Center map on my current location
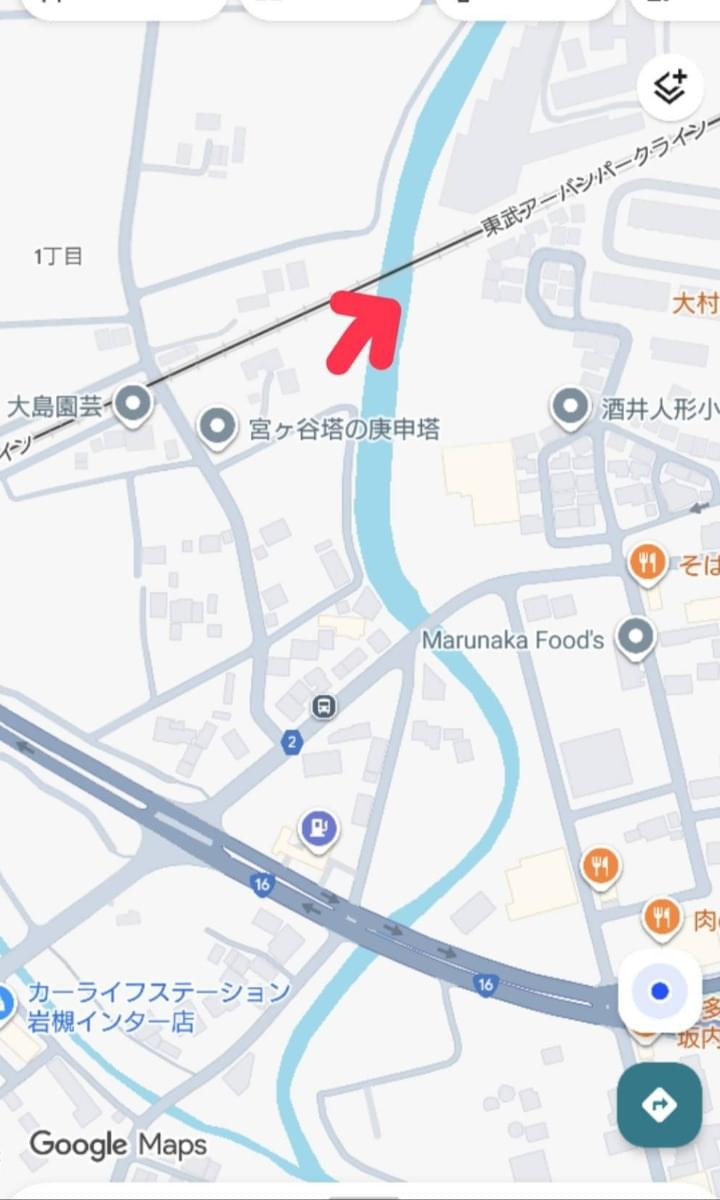Image resolution: width=720 pixels, height=1200 pixels. coord(659,991)
